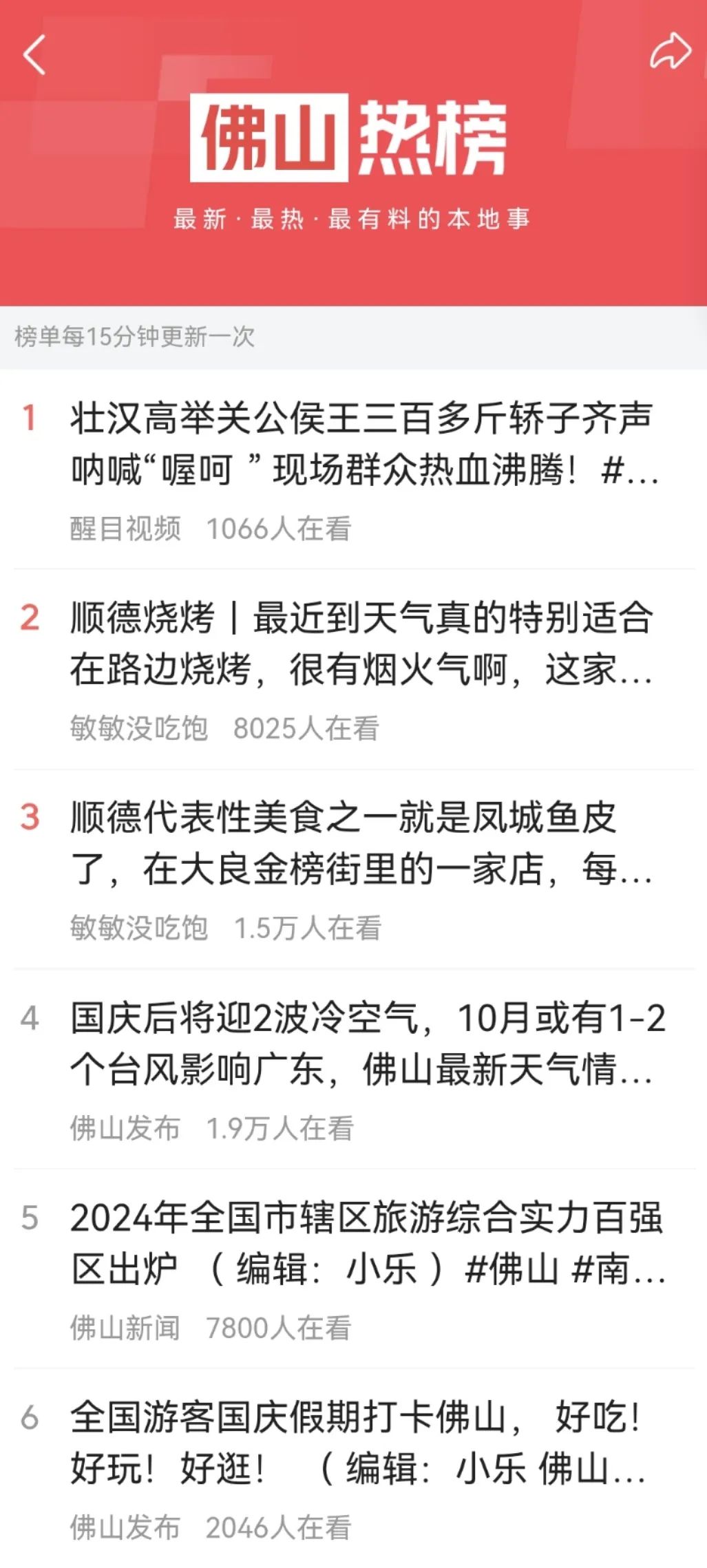Read the fifth-ranked post on 旅游综合实力百强区
The height and width of the screenshot is (1568, 707).
(353, 1268)
